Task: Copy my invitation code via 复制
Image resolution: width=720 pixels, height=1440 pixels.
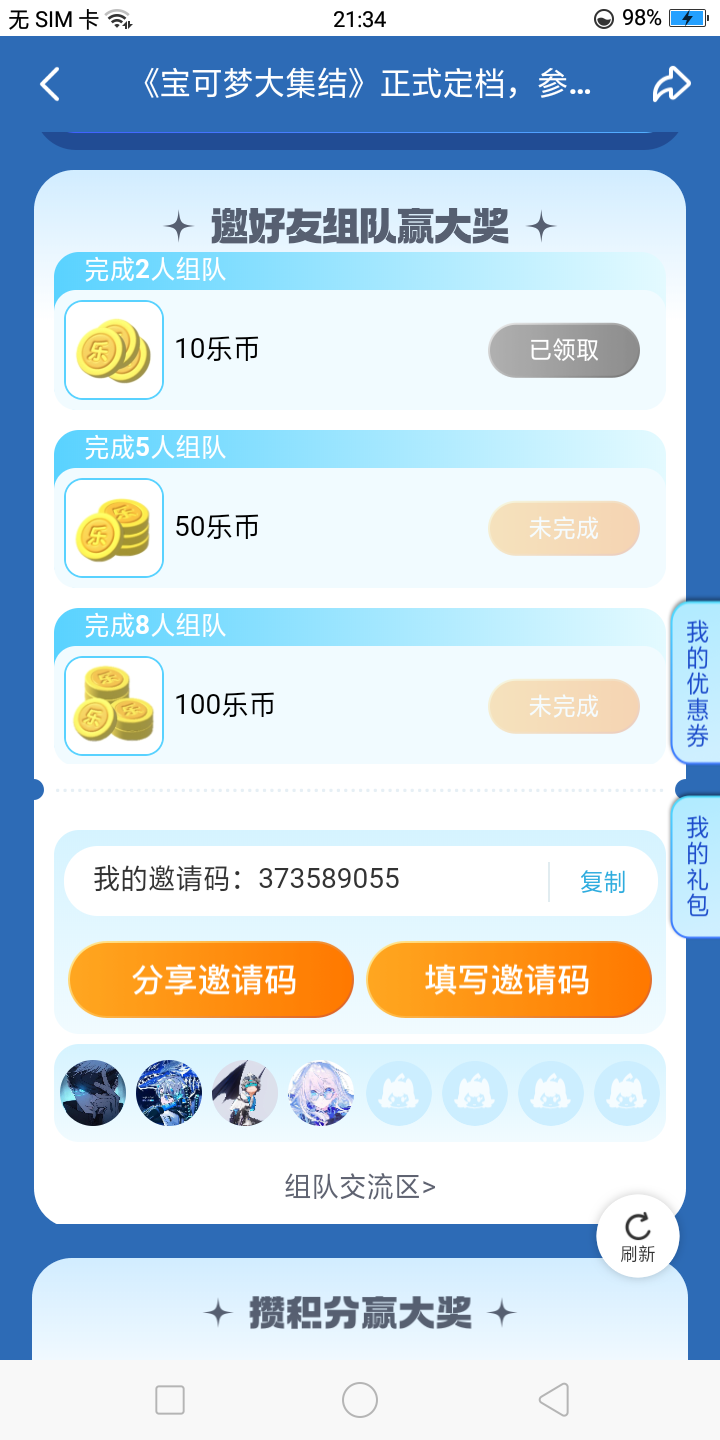Action: click(602, 882)
